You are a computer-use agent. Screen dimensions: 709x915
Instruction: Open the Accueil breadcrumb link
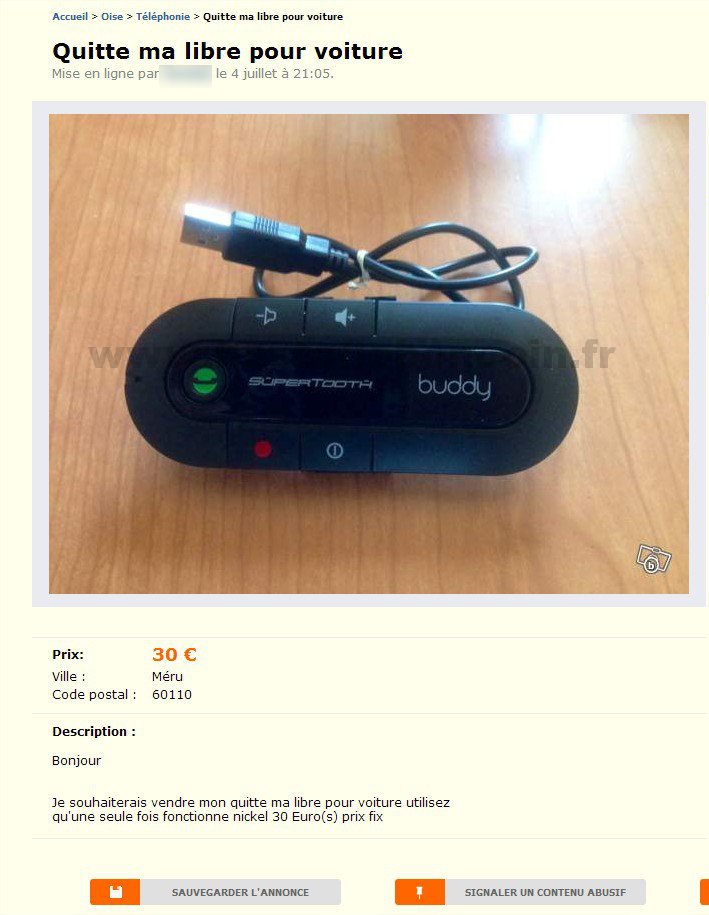click(x=69, y=17)
